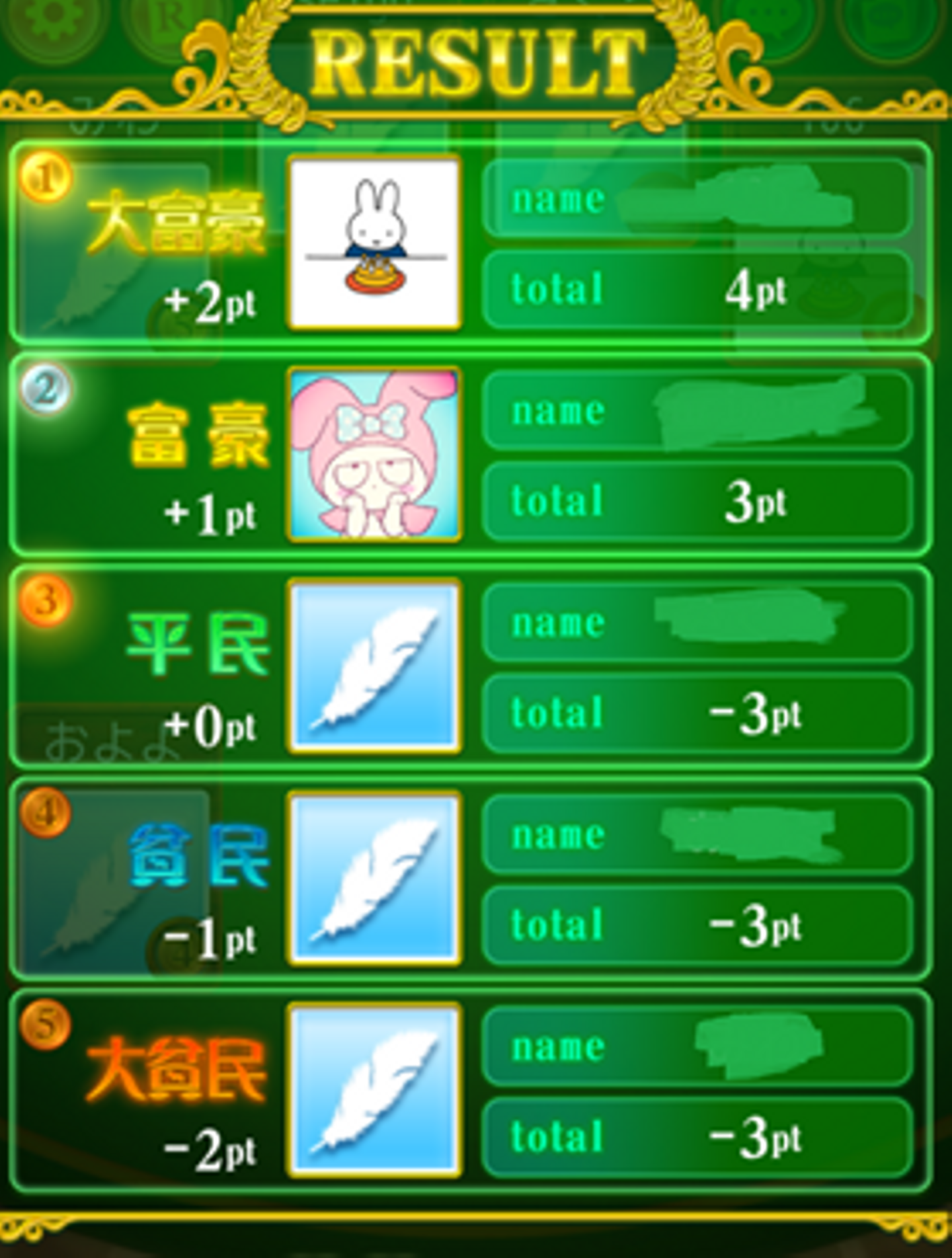Tap the 大貧民 fifth-place player's feather avatar
This screenshot has width=952, height=1258.
[374, 1089]
